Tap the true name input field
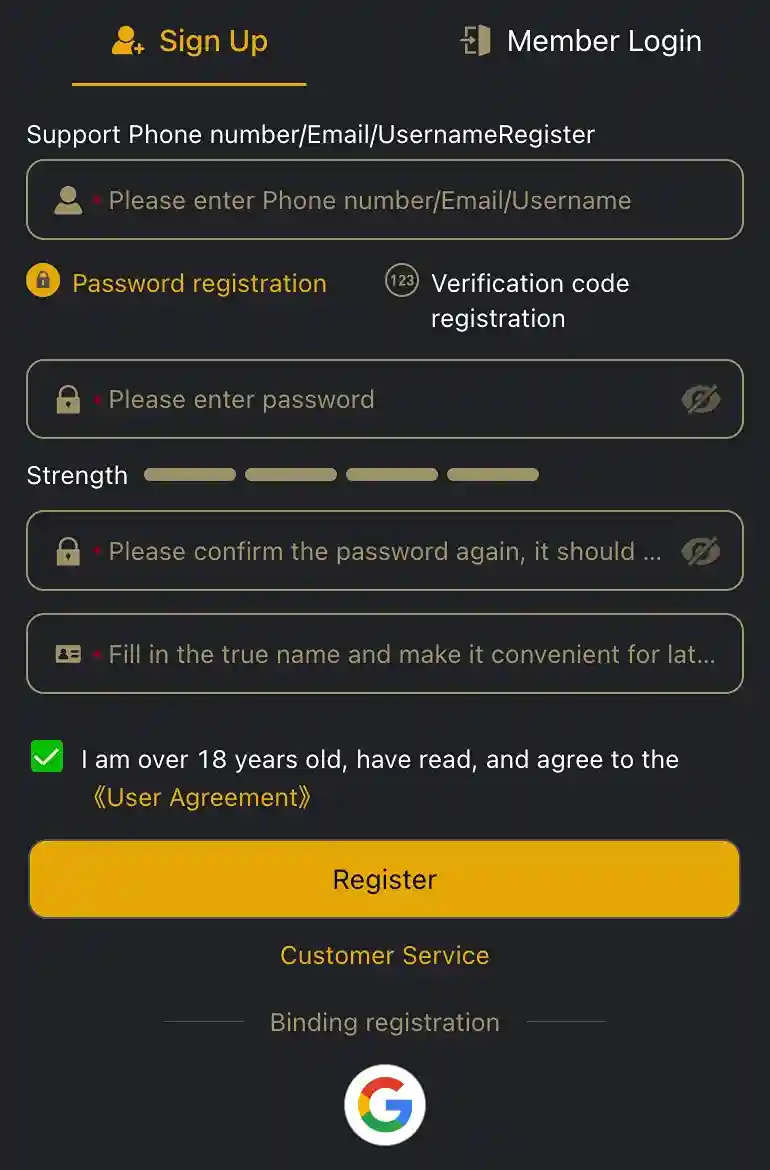This screenshot has height=1170, width=770. tap(400, 655)
